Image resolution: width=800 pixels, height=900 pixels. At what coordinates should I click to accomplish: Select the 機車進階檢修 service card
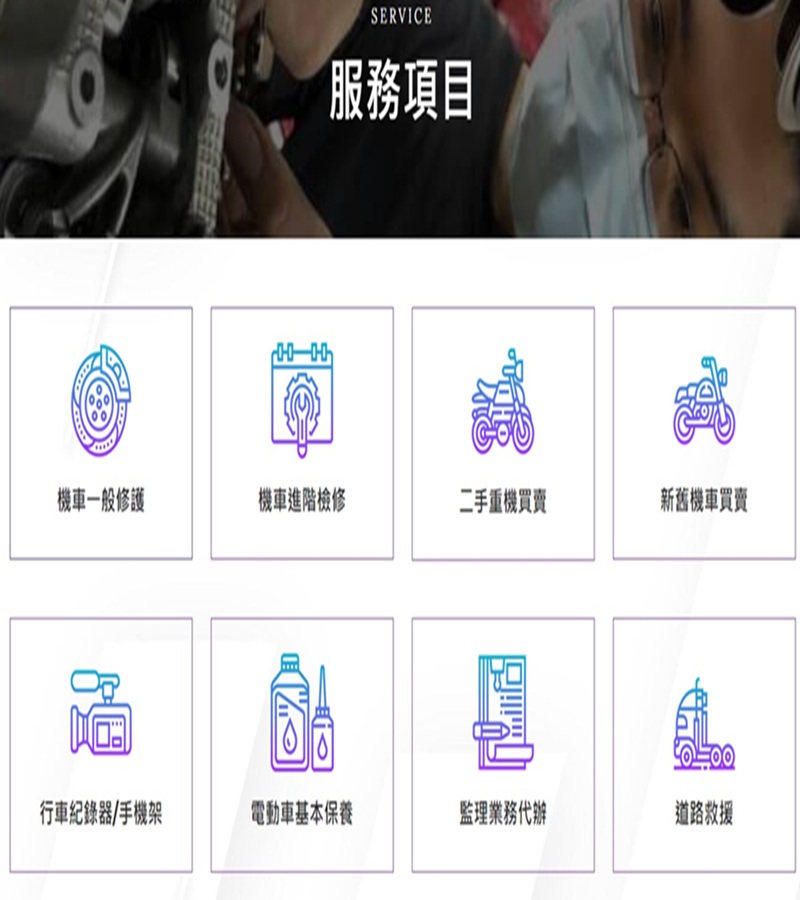(x=302, y=433)
